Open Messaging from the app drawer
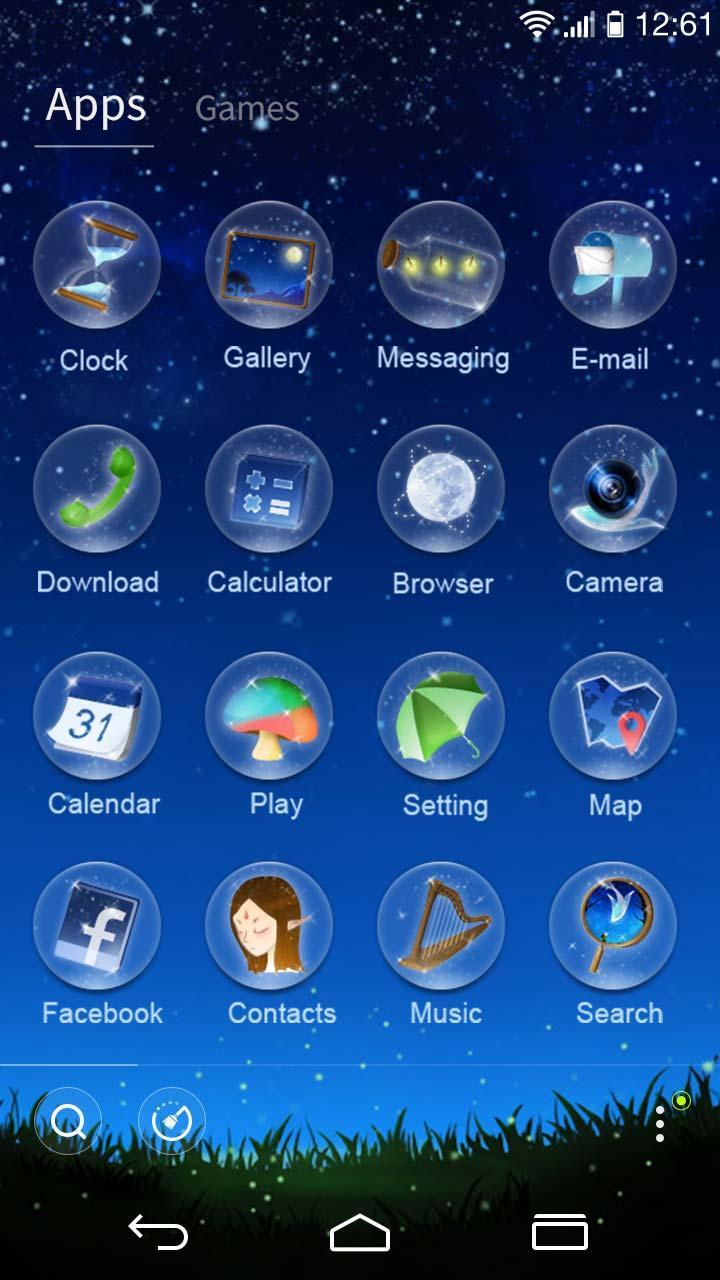This screenshot has height=1280, width=720. [441, 263]
